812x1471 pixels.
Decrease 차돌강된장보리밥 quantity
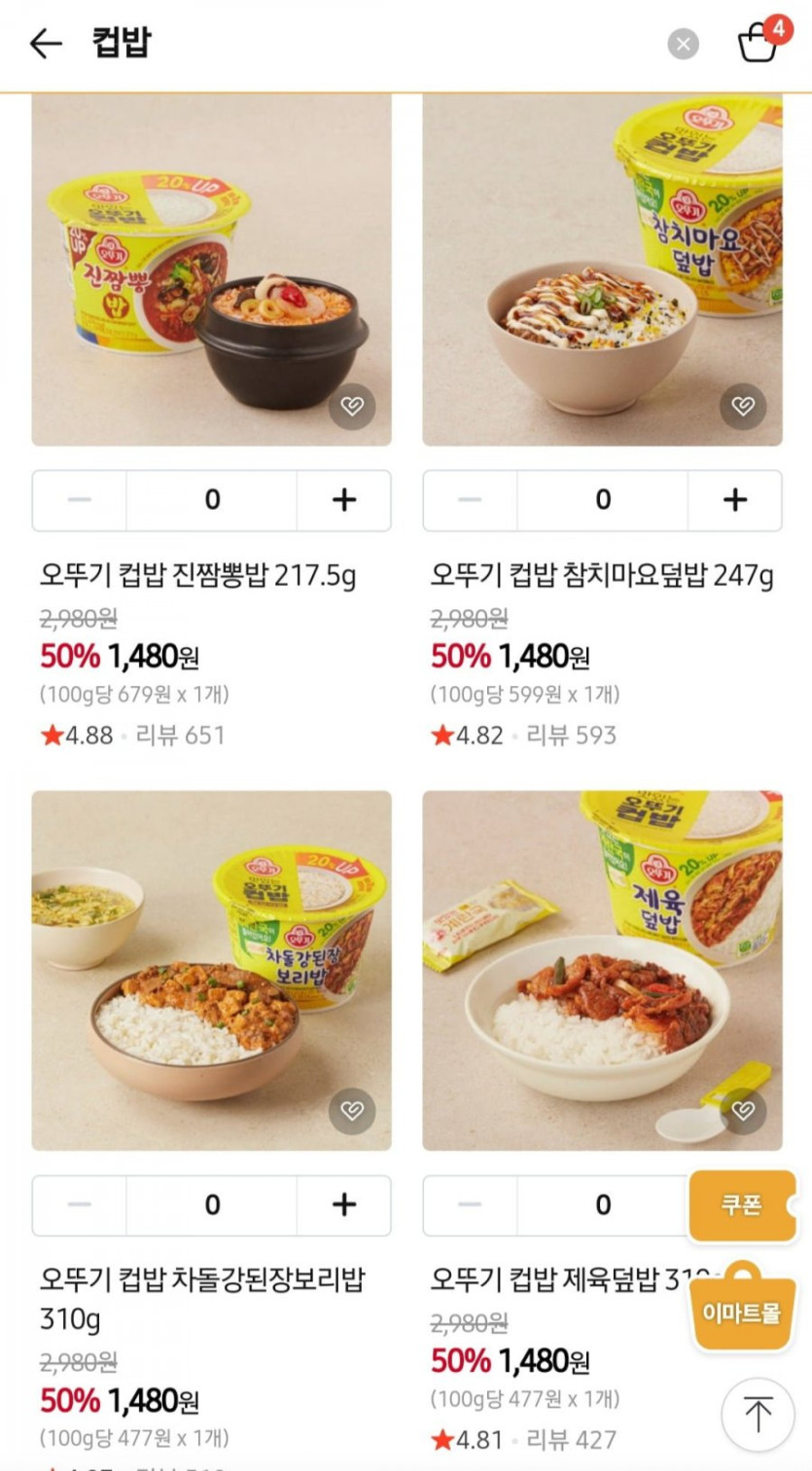click(x=80, y=1205)
